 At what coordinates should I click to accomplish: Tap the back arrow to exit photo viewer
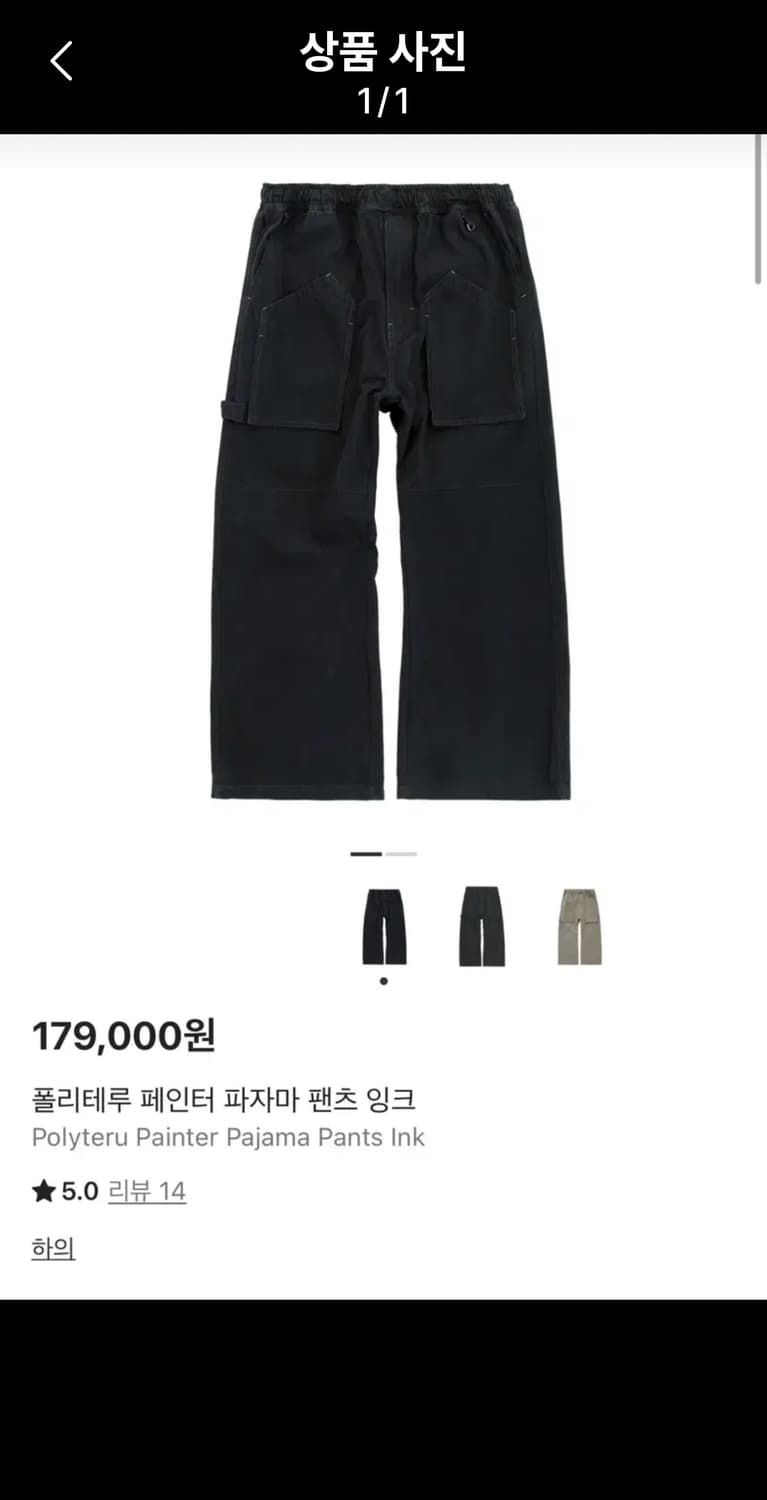click(x=60, y=60)
